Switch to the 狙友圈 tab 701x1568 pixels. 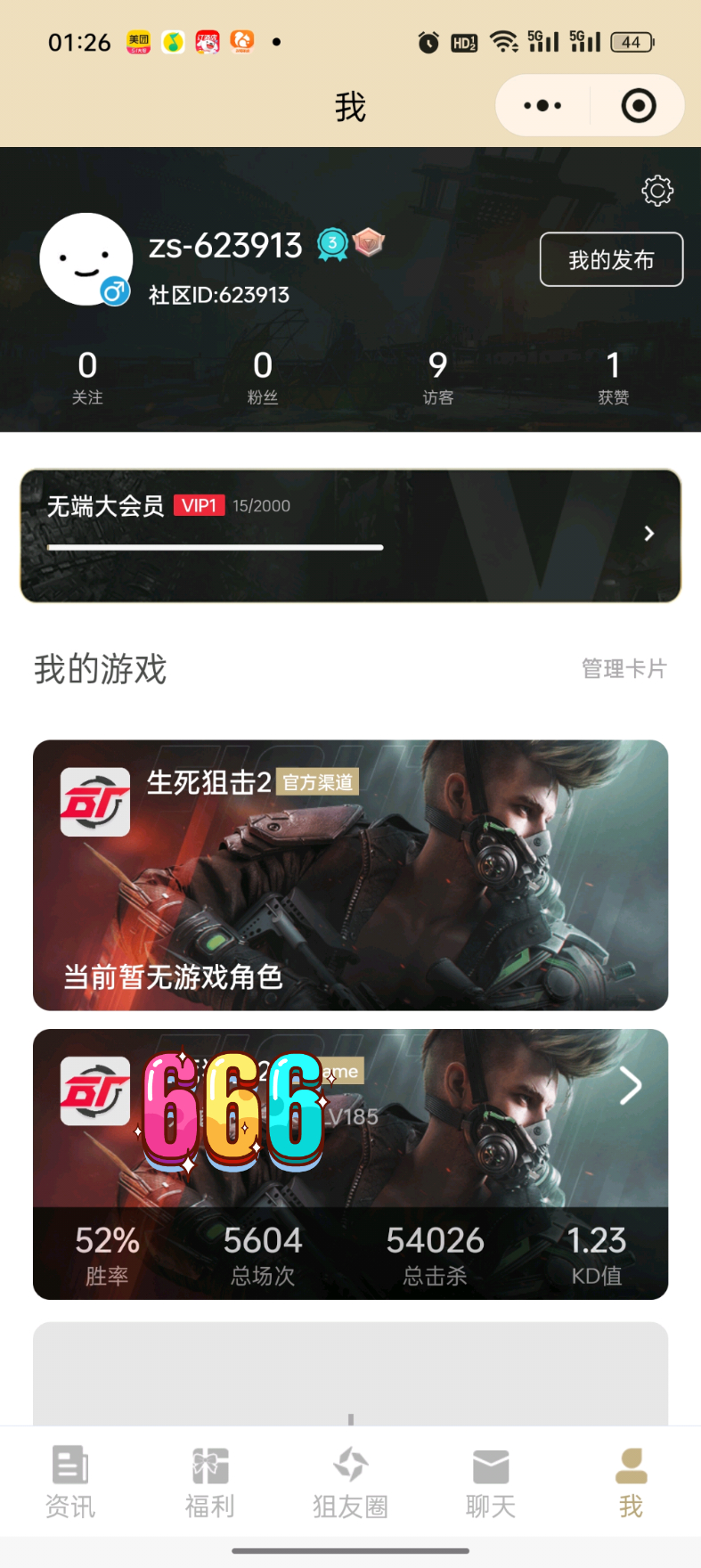[x=350, y=1482]
